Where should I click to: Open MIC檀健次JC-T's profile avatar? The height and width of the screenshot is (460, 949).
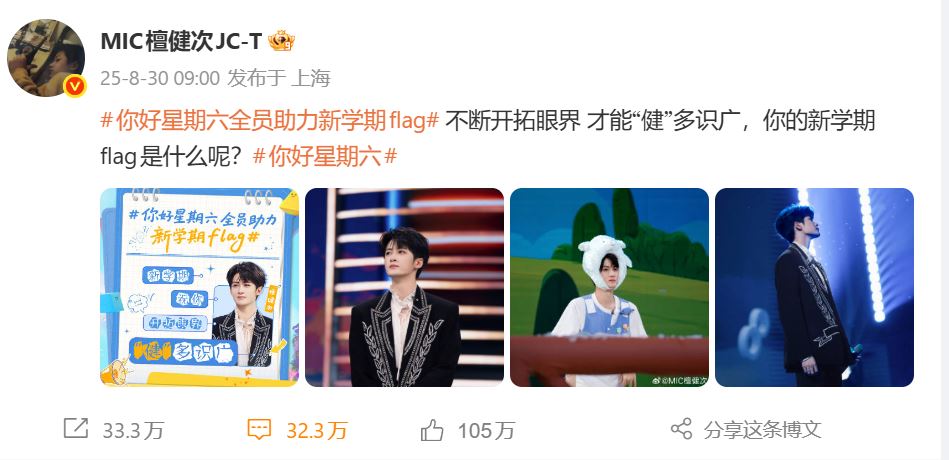coord(46,58)
